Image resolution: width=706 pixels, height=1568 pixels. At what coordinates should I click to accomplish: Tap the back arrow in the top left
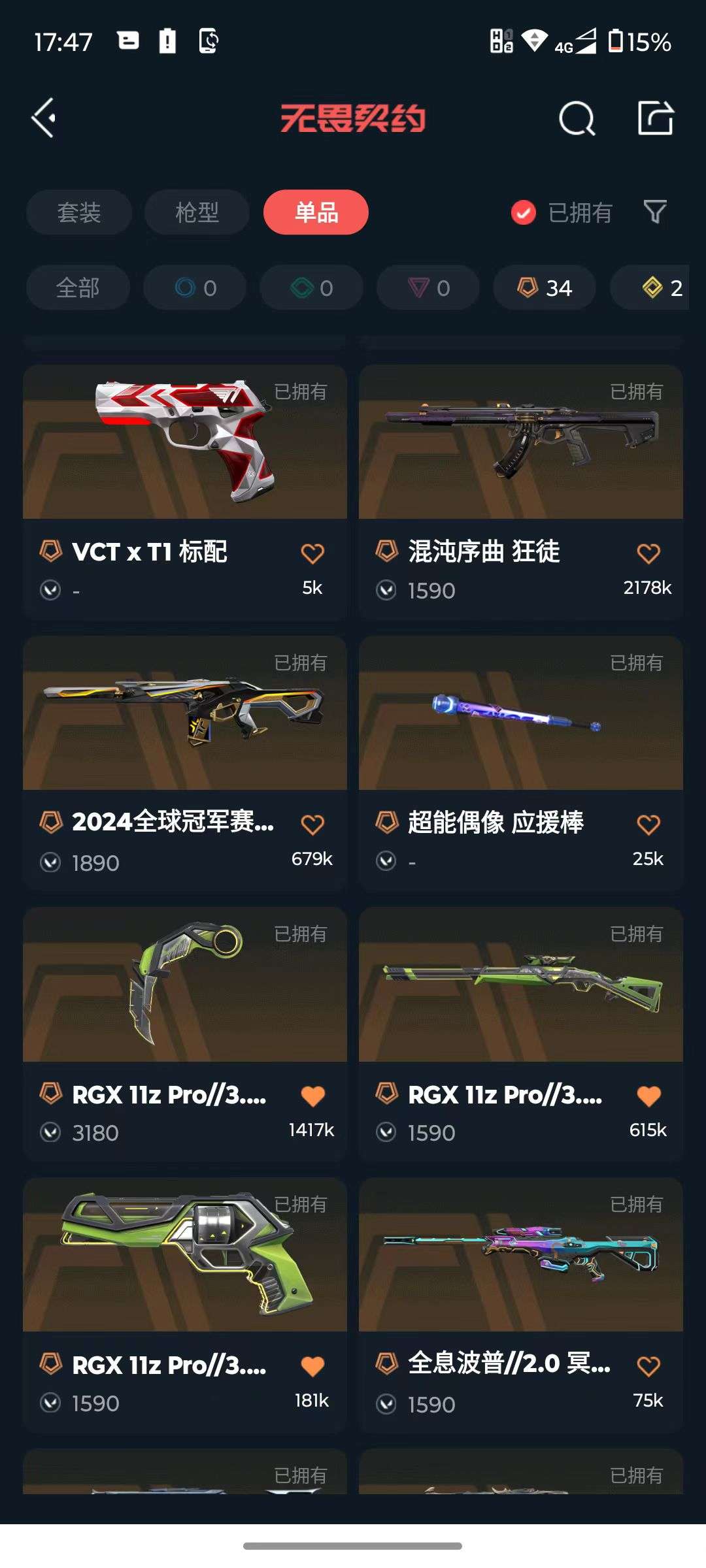(43, 119)
